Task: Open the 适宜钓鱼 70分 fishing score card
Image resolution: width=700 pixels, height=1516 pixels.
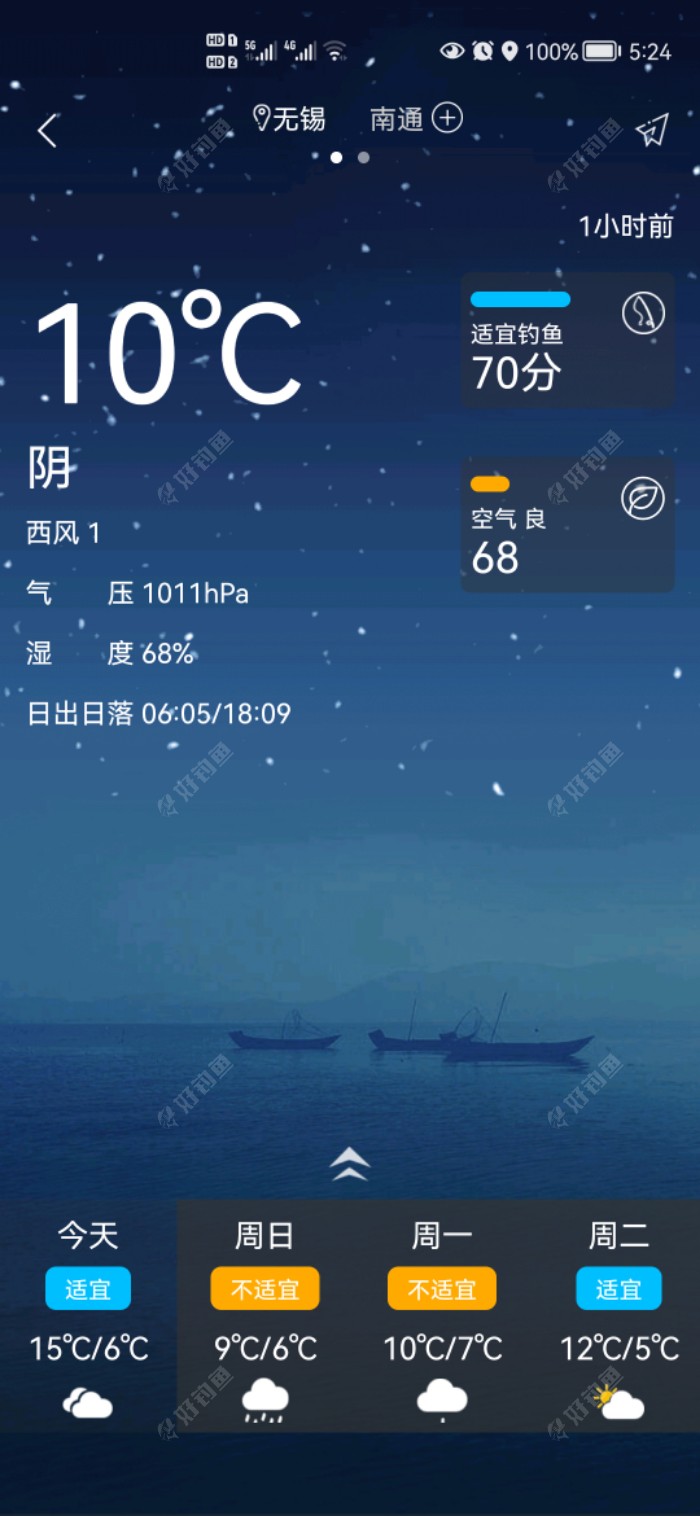Action: click(x=567, y=340)
